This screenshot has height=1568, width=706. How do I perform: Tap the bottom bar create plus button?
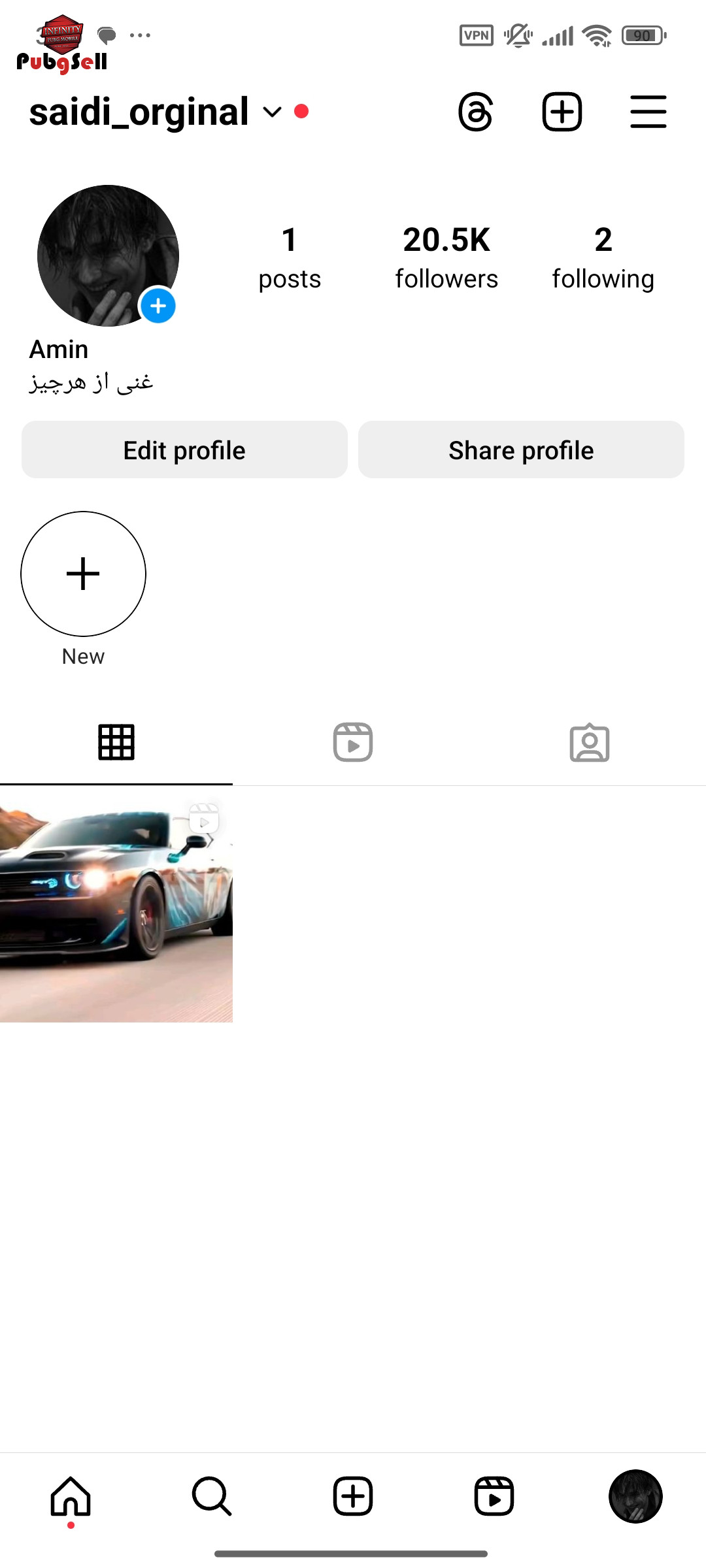pos(353,1496)
